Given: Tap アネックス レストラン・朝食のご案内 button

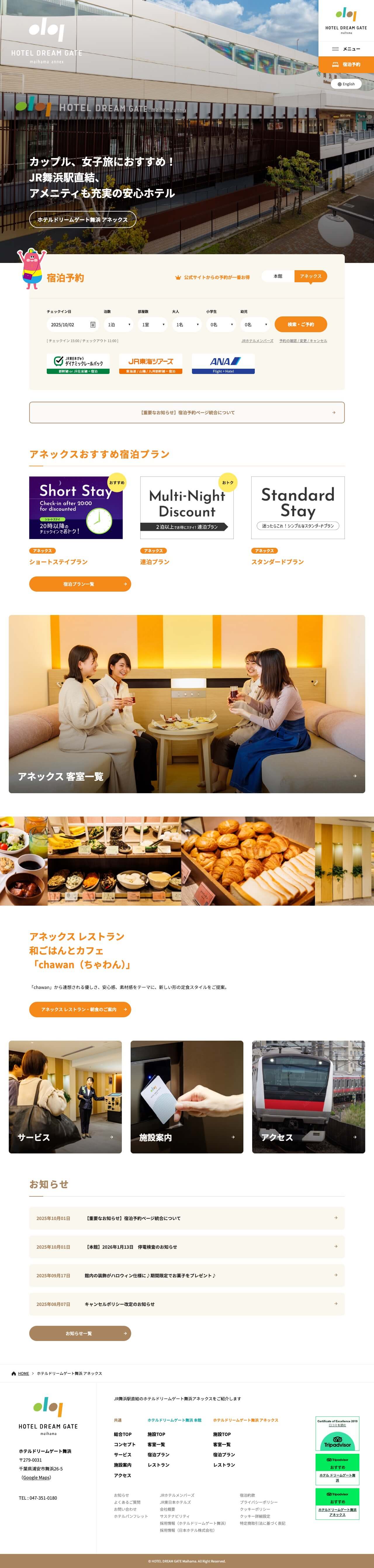Looking at the screenshot, I should point(80,1009).
